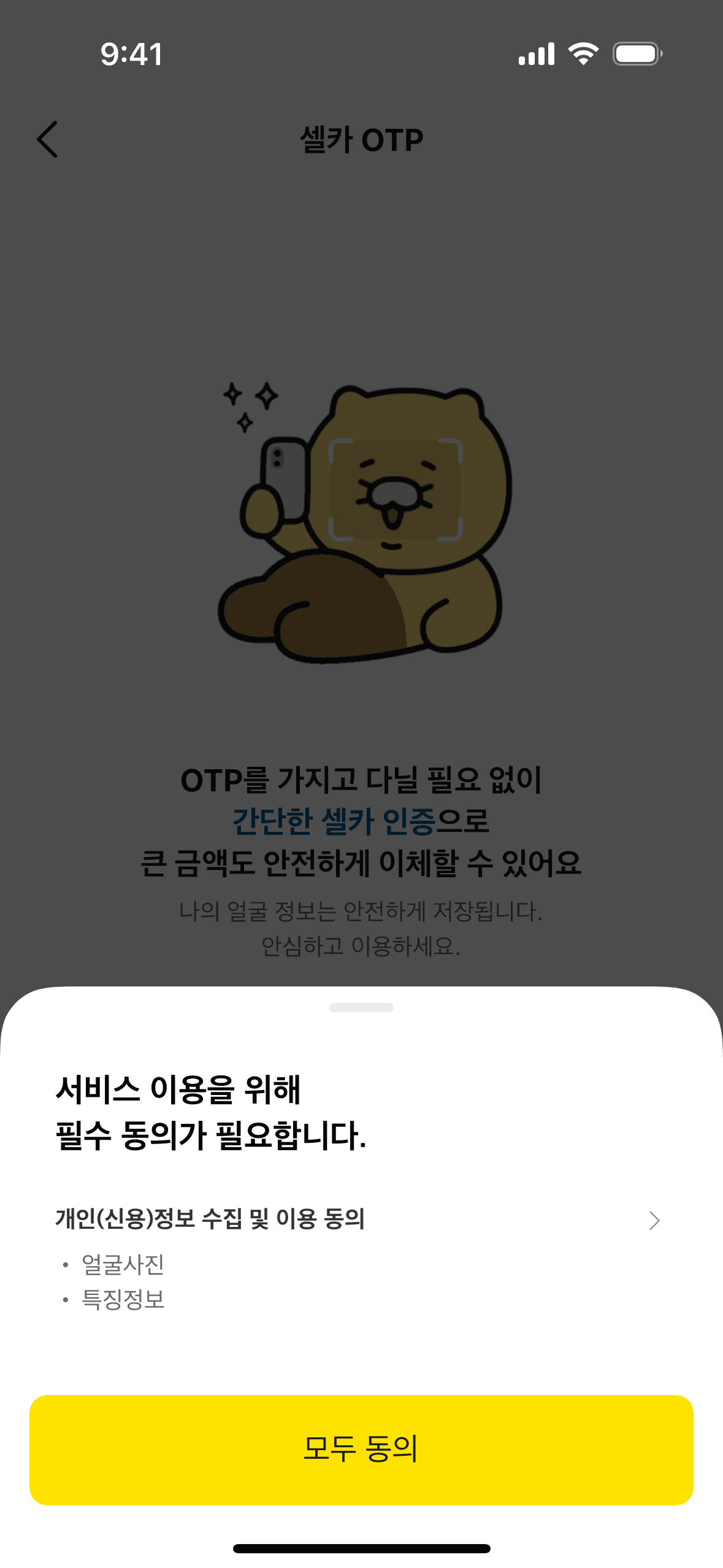
Task: Open 개인(신용)정보 수집 및 이용 동의 details
Action: tap(654, 1220)
